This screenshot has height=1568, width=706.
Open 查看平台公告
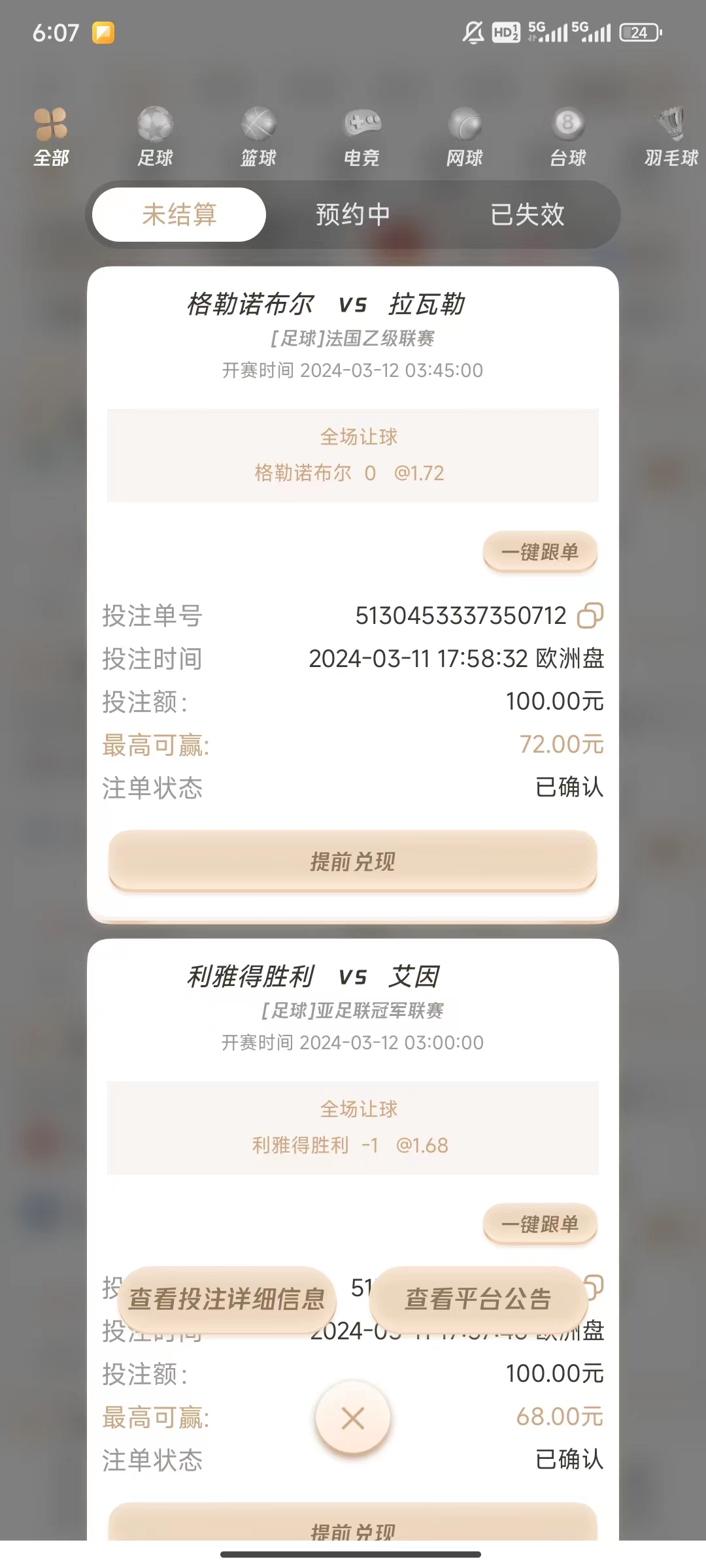click(x=479, y=1299)
